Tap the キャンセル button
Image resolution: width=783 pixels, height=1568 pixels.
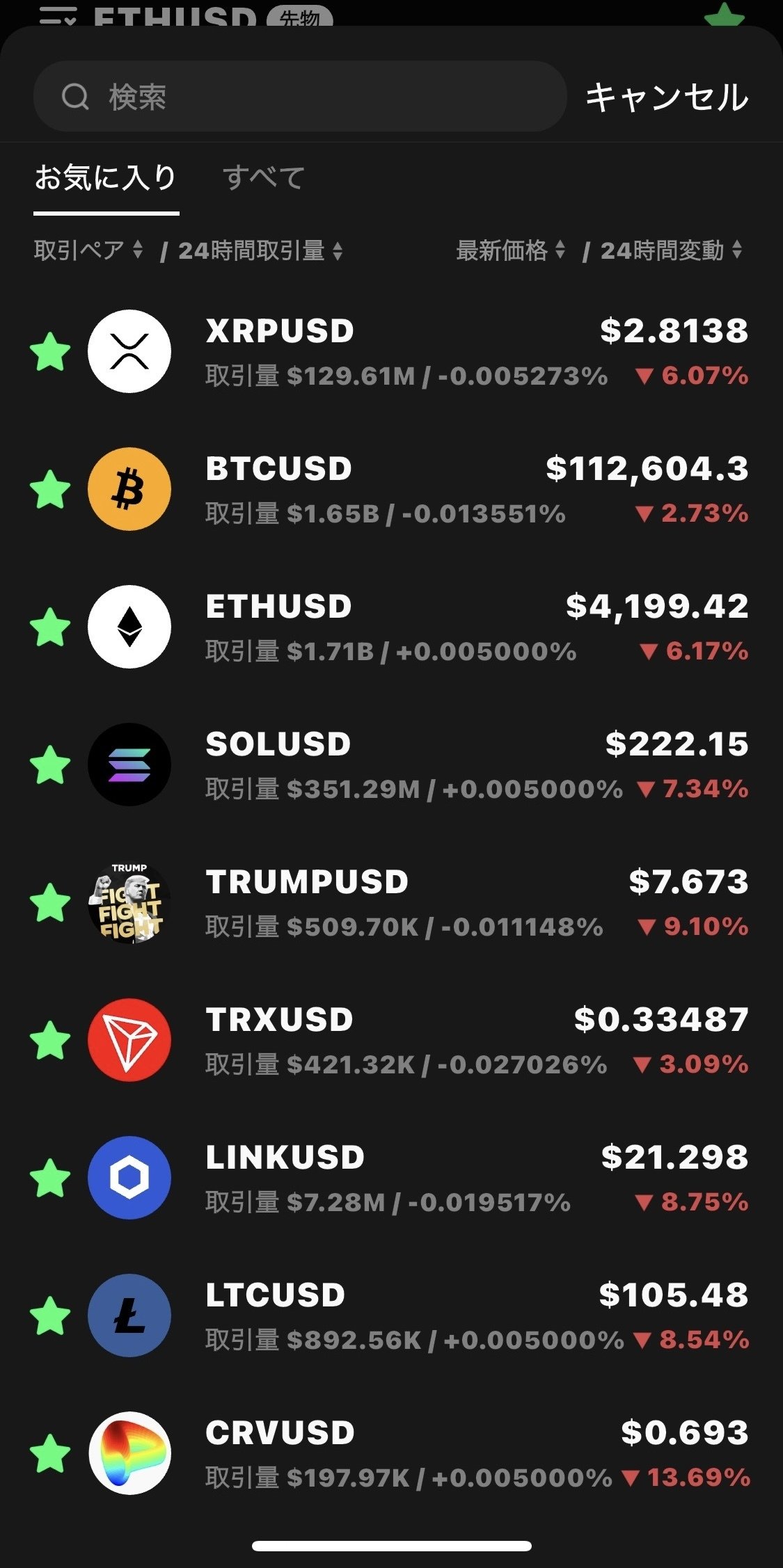pyautogui.click(x=666, y=97)
